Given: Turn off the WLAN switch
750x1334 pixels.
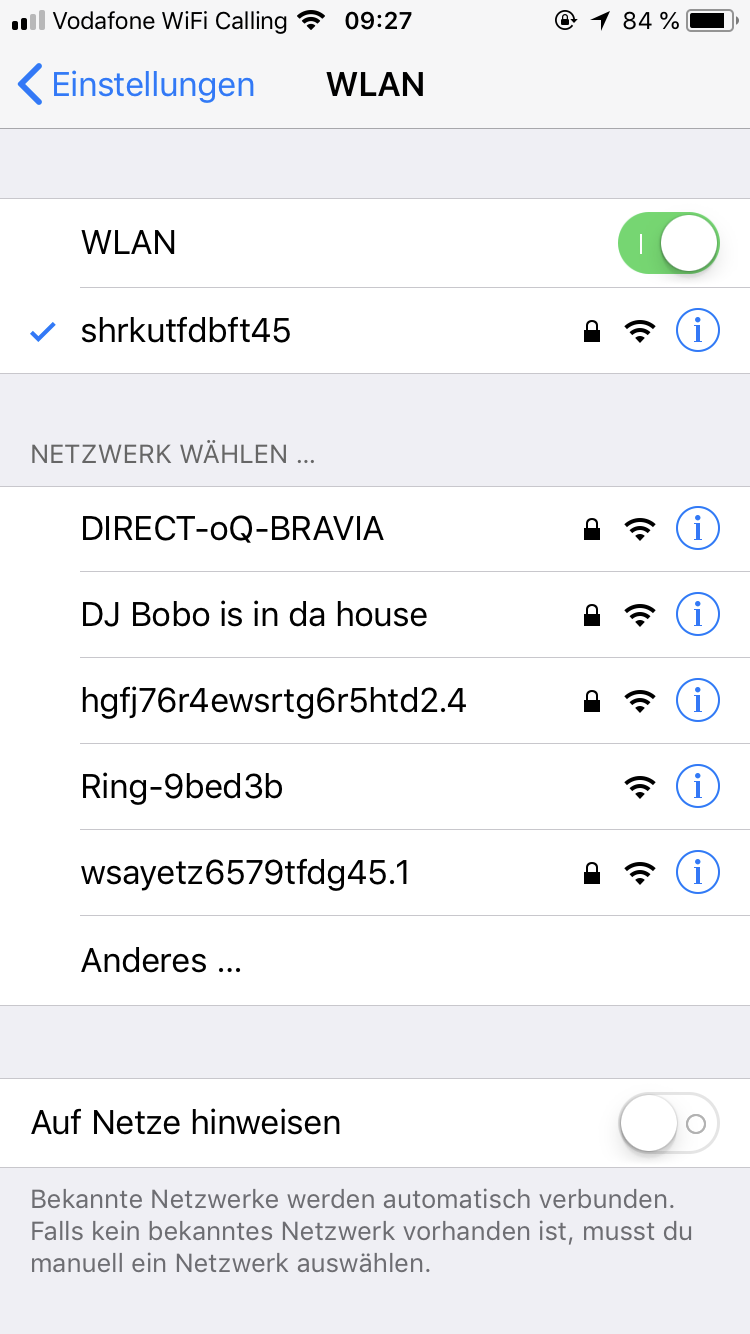Looking at the screenshot, I should click(668, 243).
